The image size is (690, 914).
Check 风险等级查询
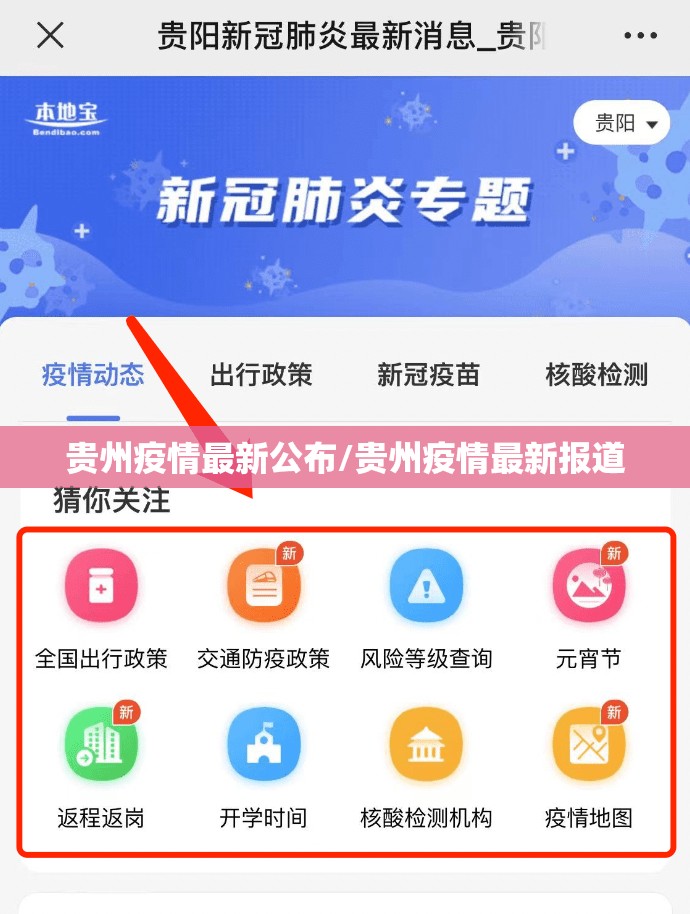[427, 587]
